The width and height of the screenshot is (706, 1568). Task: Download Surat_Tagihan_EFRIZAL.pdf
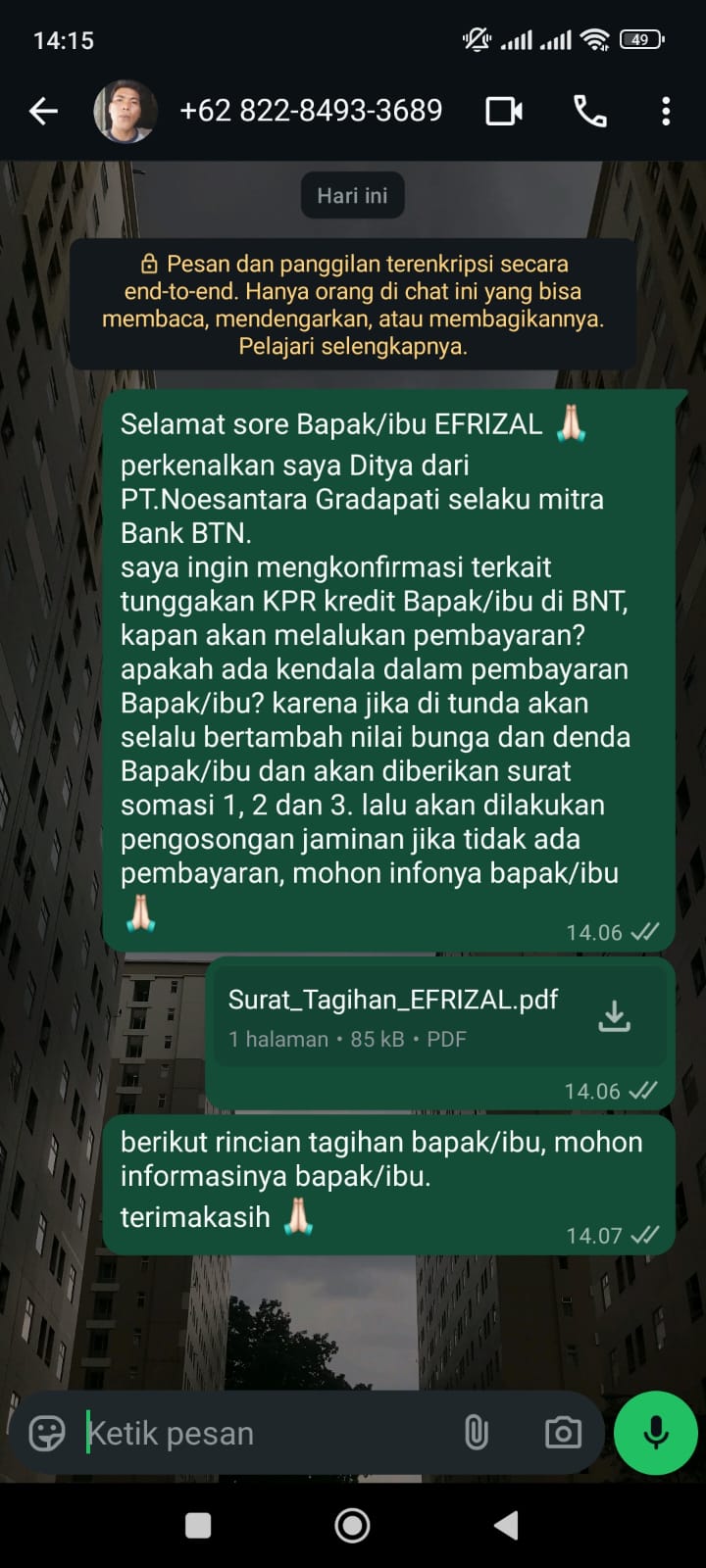(x=615, y=1016)
